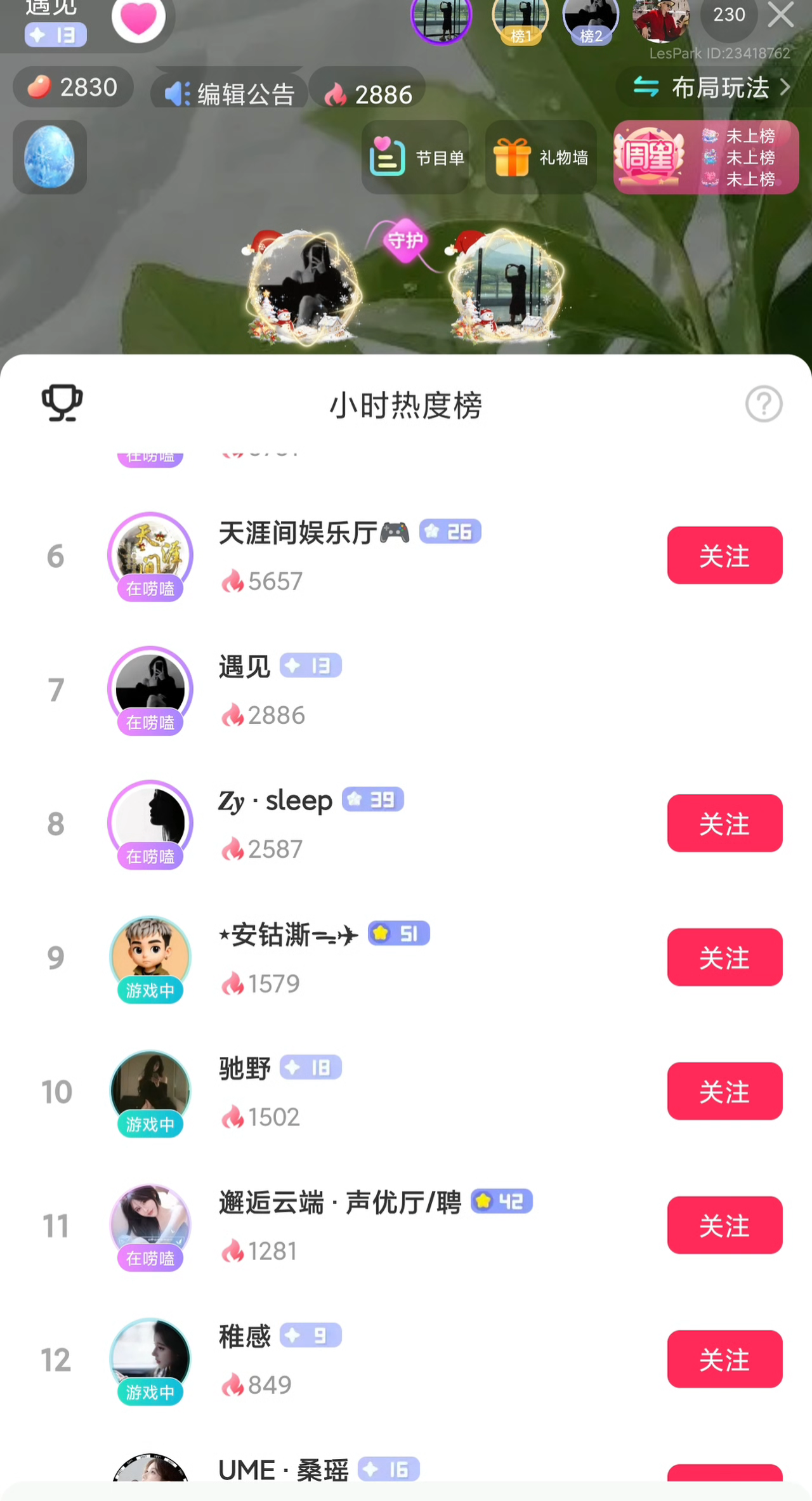Follow 稚感 with the 关注 button
The height and width of the screenshot is (1501, 812).
coord(724,1359)
